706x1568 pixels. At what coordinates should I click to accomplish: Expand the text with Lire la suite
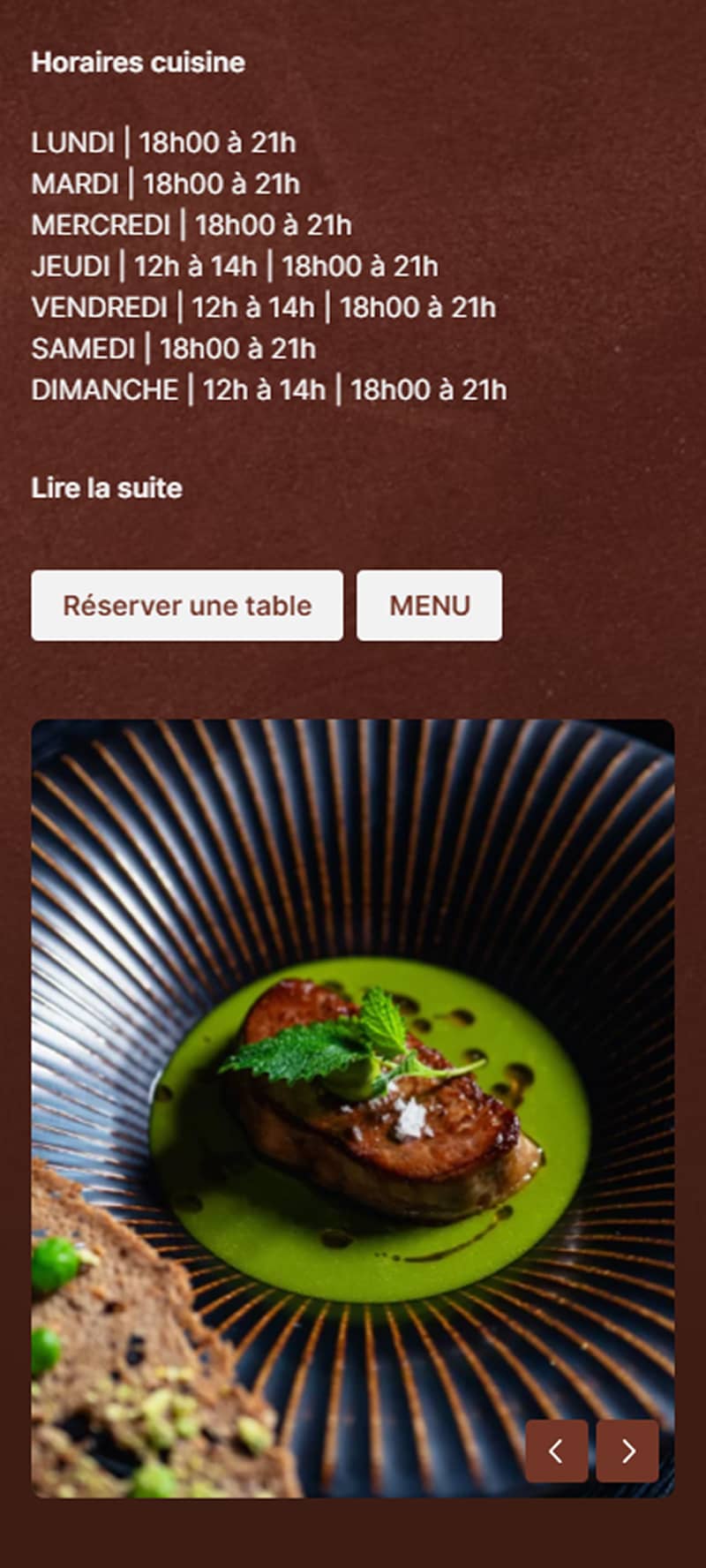coord(107,488)
